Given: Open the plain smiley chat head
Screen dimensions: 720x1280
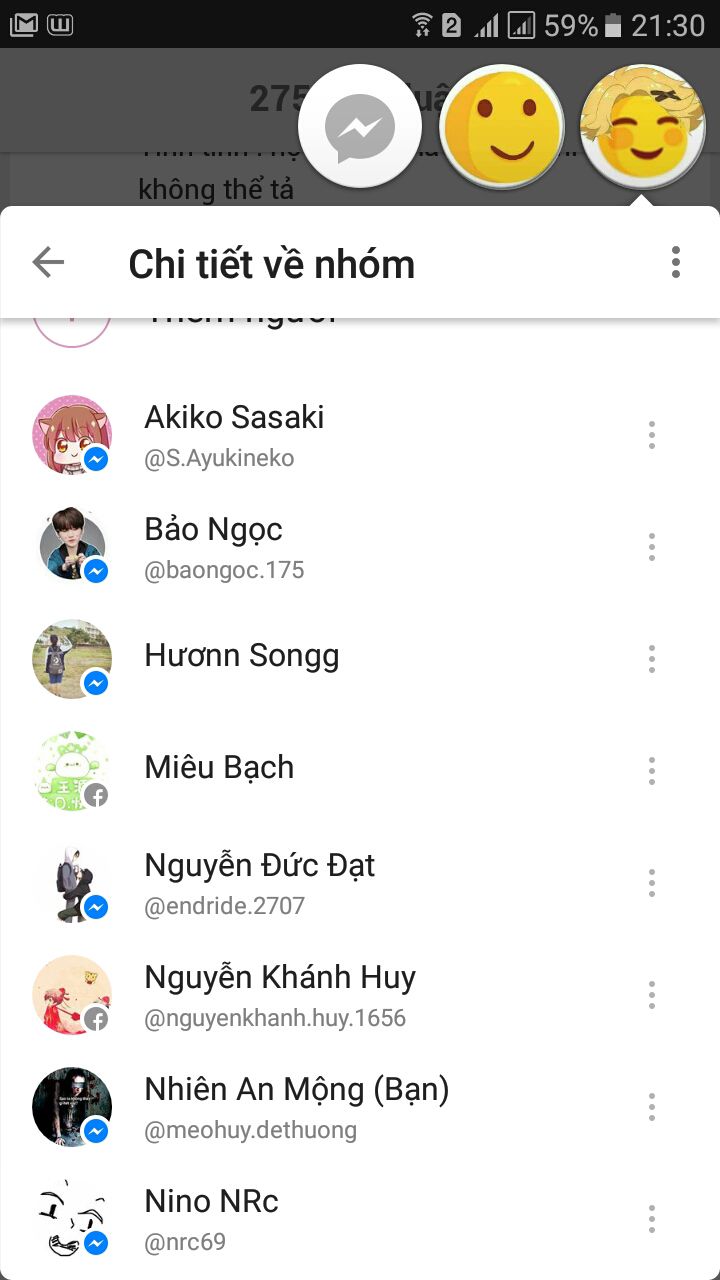Looking at the screenshot, I should pos(502,127).
